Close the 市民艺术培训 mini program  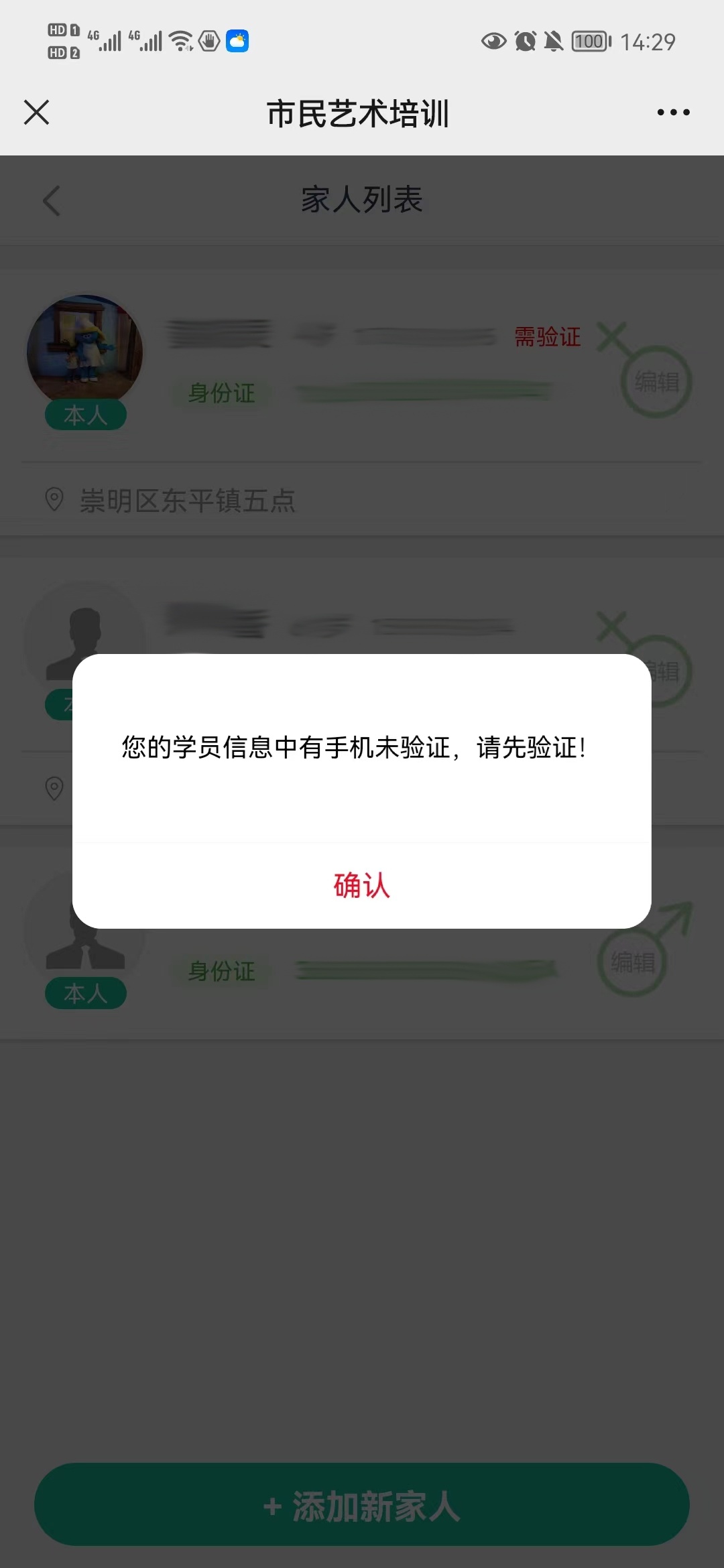click(37, 113)
